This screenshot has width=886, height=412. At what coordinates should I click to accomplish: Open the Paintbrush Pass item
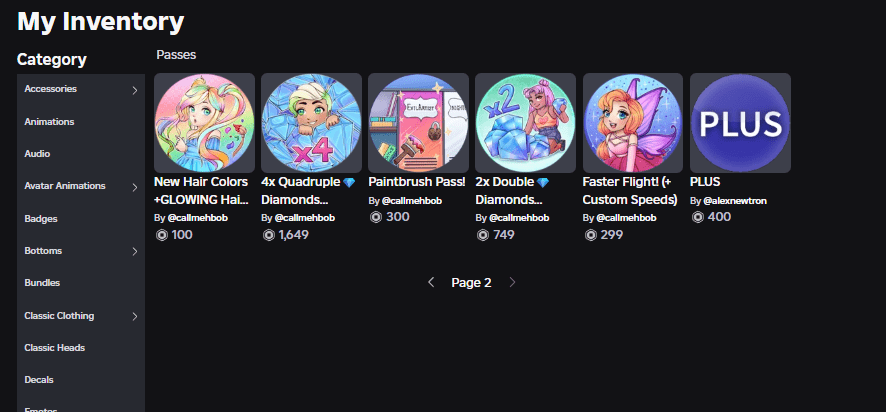coord(418,123)
